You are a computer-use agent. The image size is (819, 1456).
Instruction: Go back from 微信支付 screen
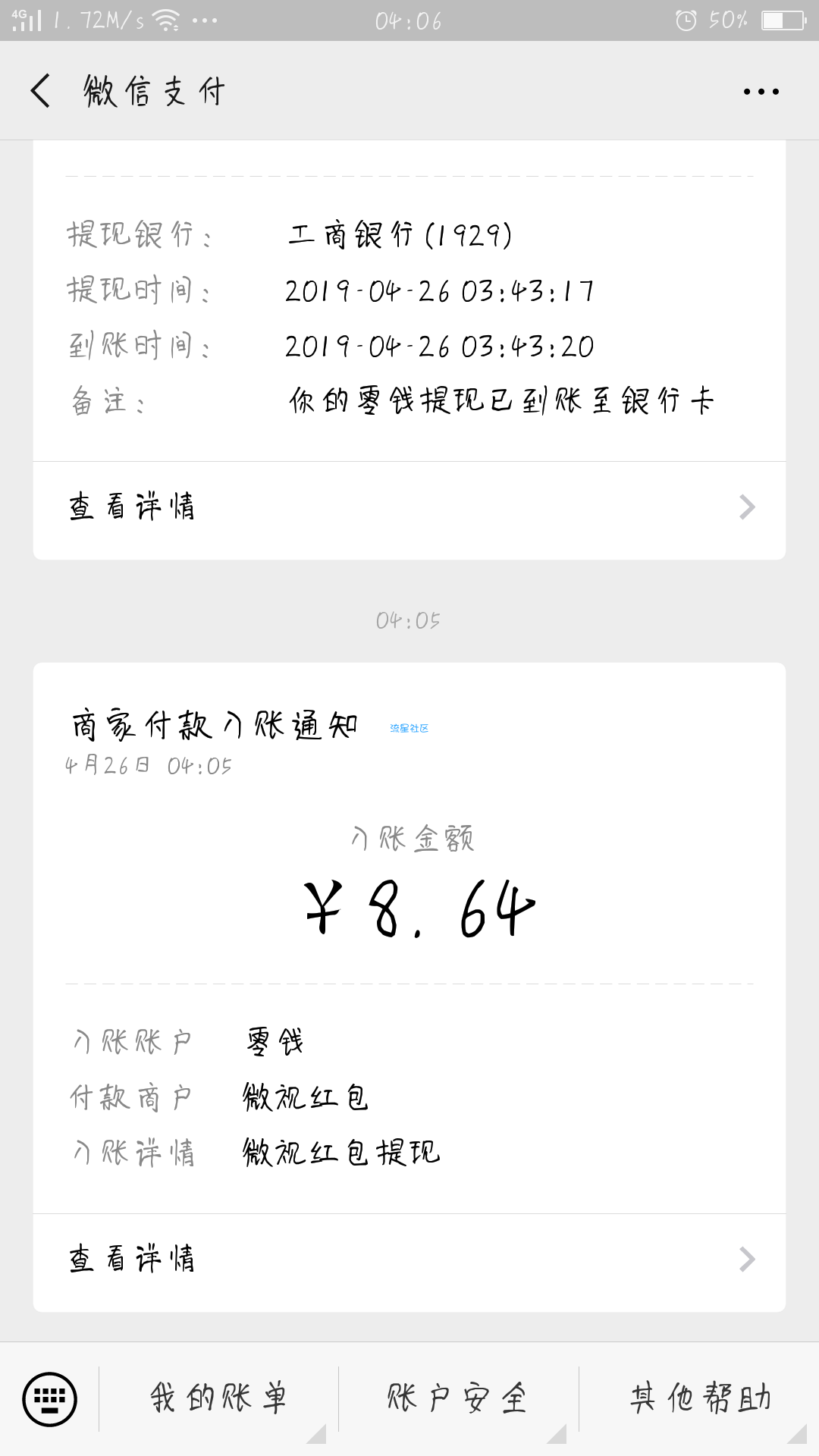coord(42,91)
